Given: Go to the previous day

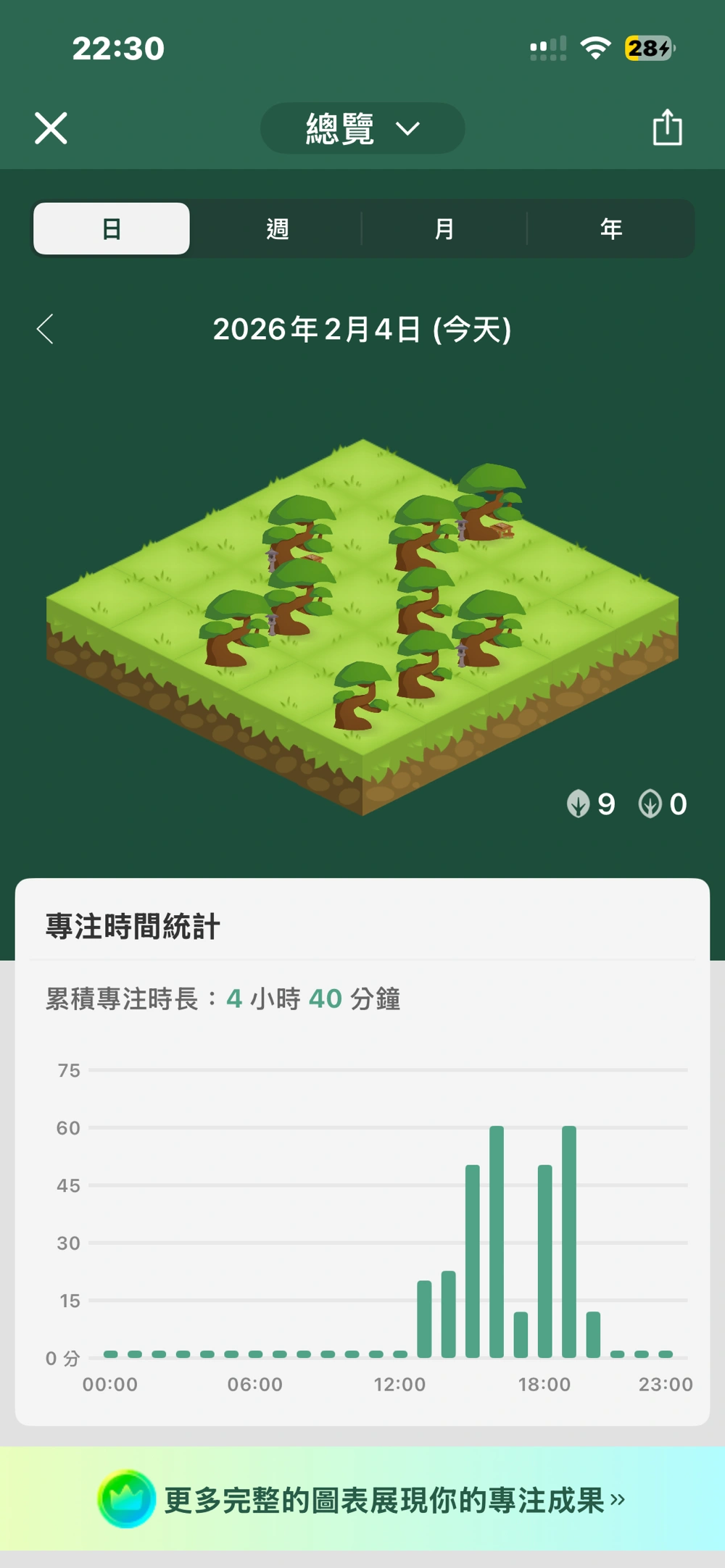Looking at the screenshot, I should coord(46,329).
